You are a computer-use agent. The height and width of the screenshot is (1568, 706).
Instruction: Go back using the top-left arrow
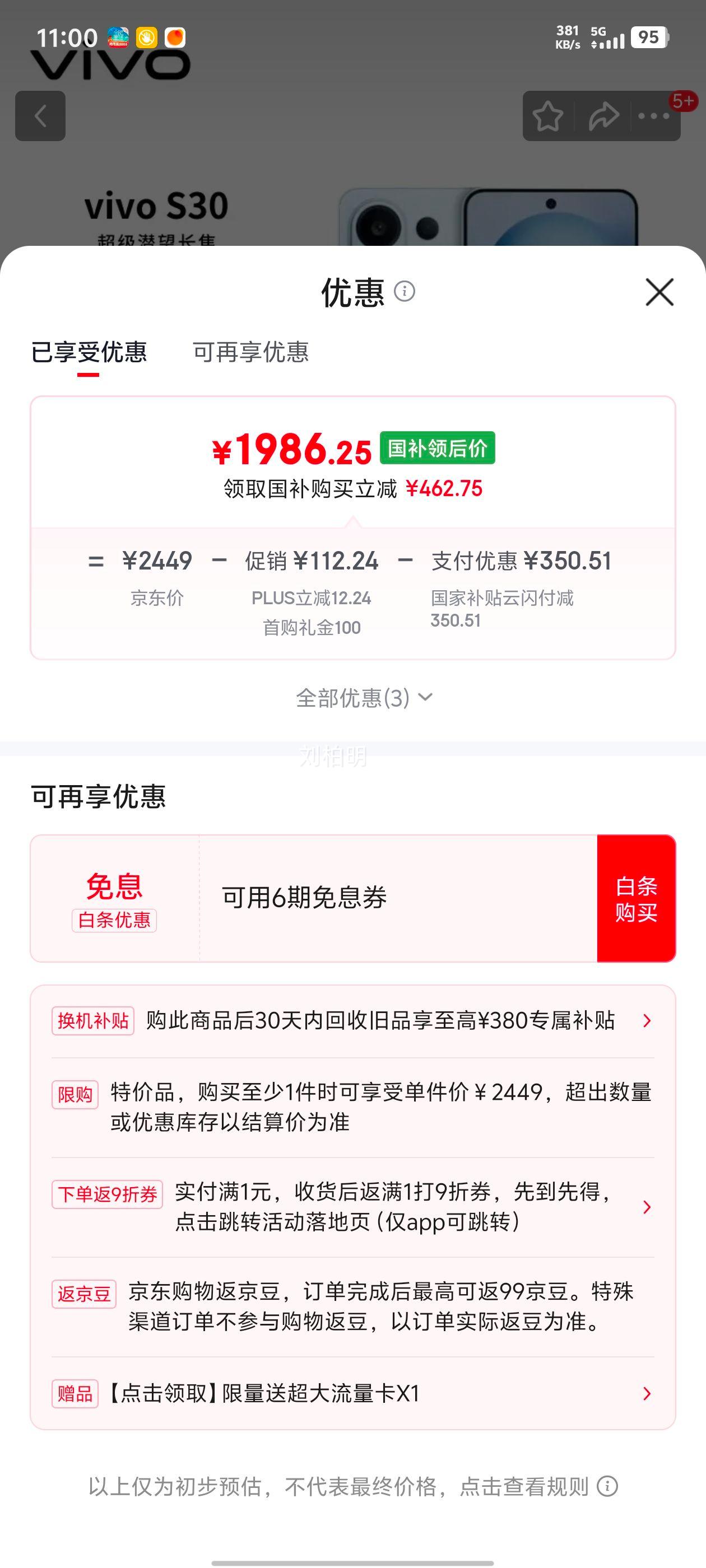click(40, 116)
